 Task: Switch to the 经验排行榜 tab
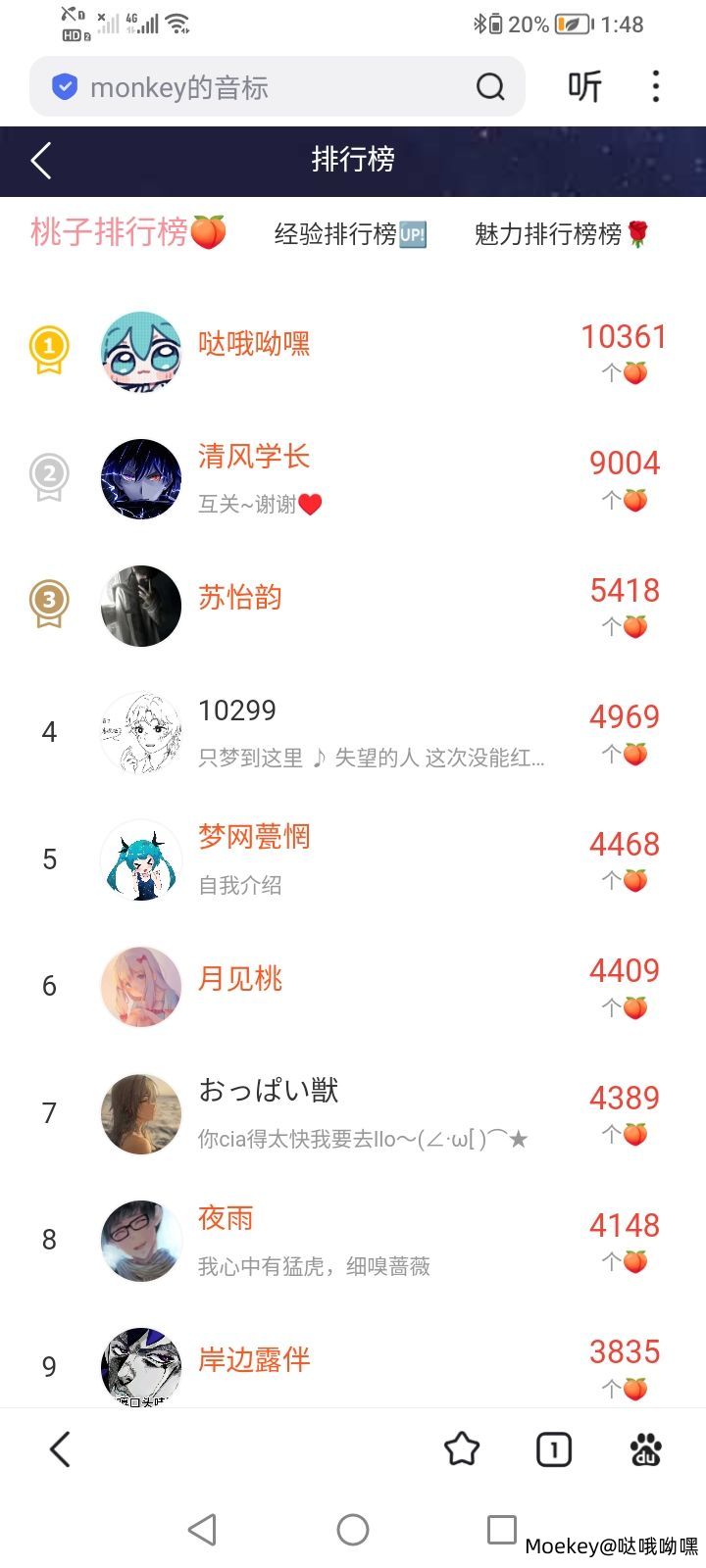click(x=350, y=234)
